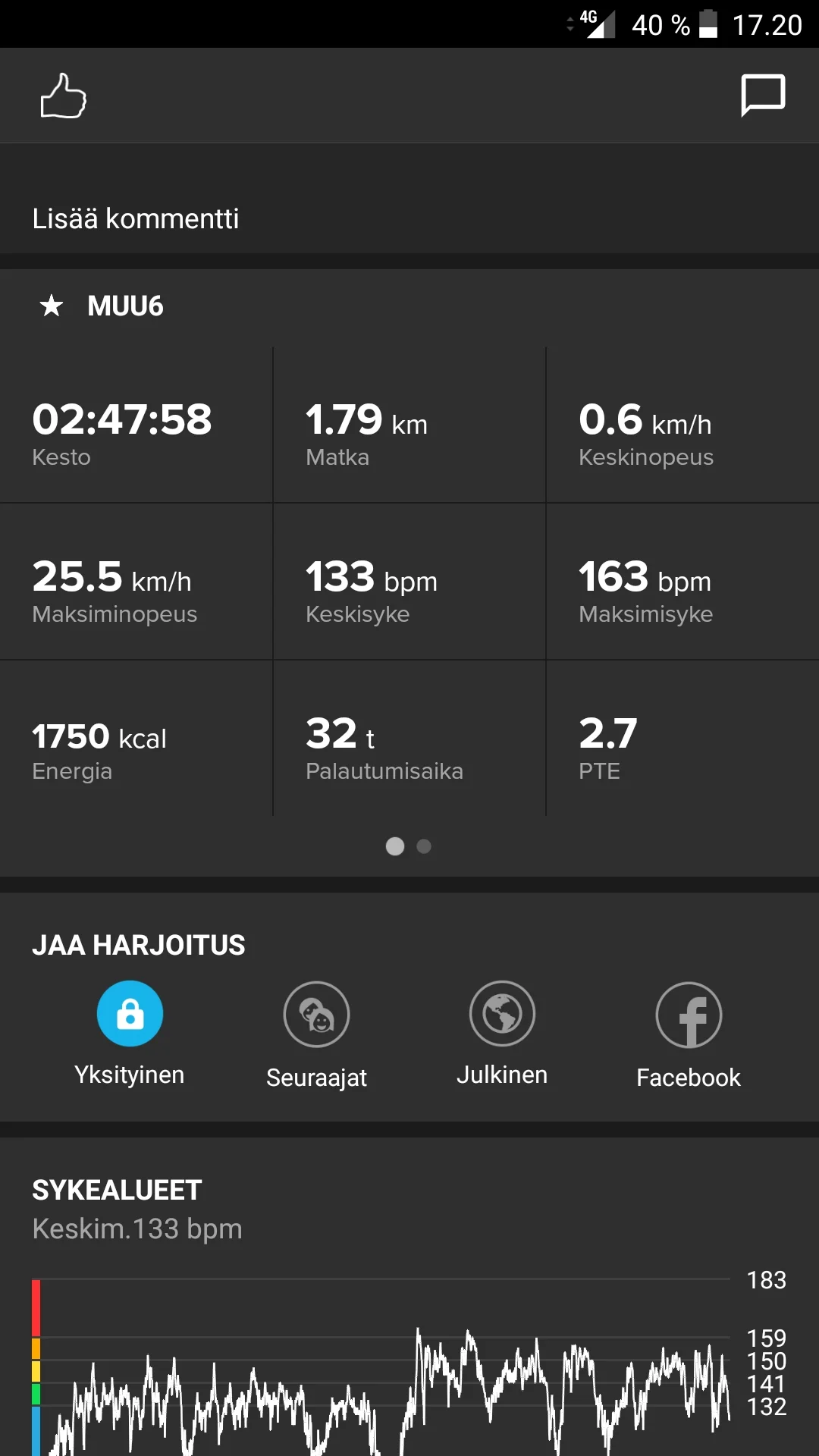Share the workout to Facebook
819x1456 pixels.
689,1015
